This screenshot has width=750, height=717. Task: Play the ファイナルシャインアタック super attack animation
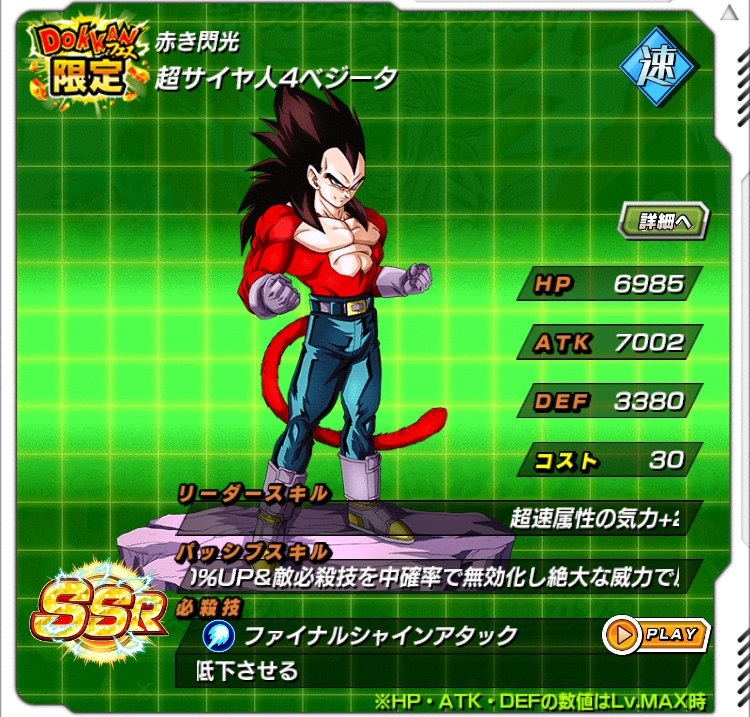pyautogui.click(x=656, y=634)
